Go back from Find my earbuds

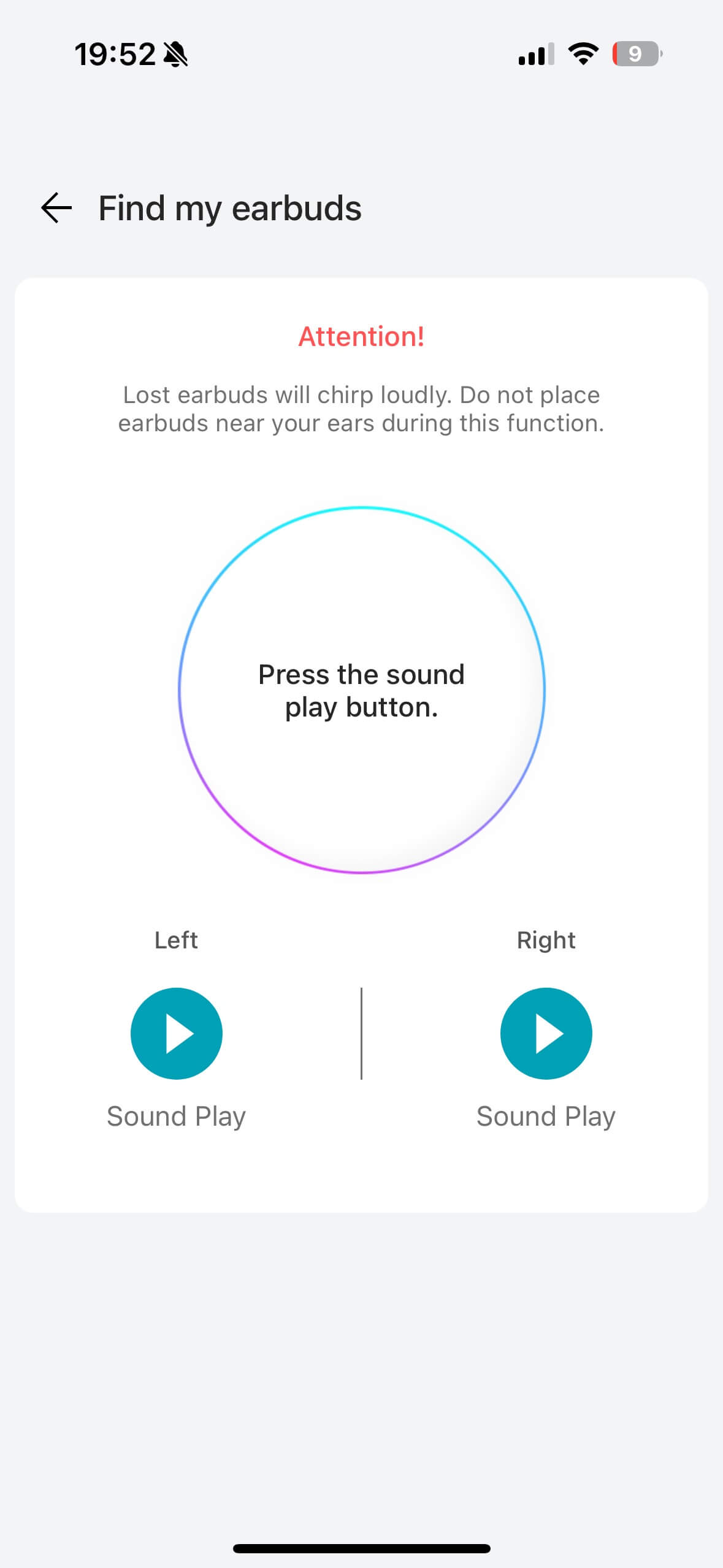56,208
